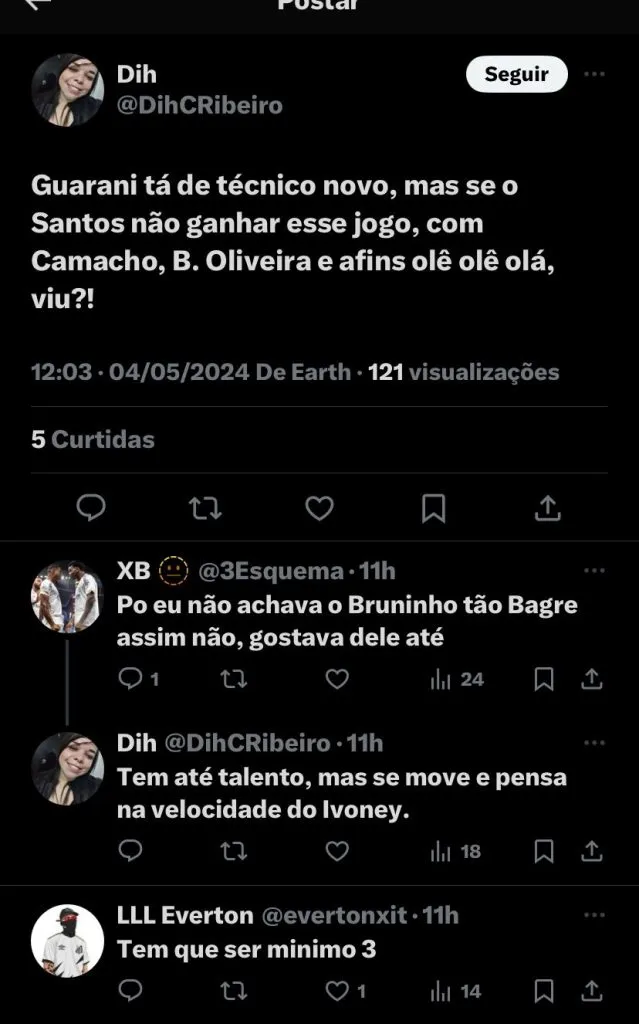Screen dimensions: 639x1024
Task: Like Dih's reply mentioning Ivoney
Action: (338, 851)
